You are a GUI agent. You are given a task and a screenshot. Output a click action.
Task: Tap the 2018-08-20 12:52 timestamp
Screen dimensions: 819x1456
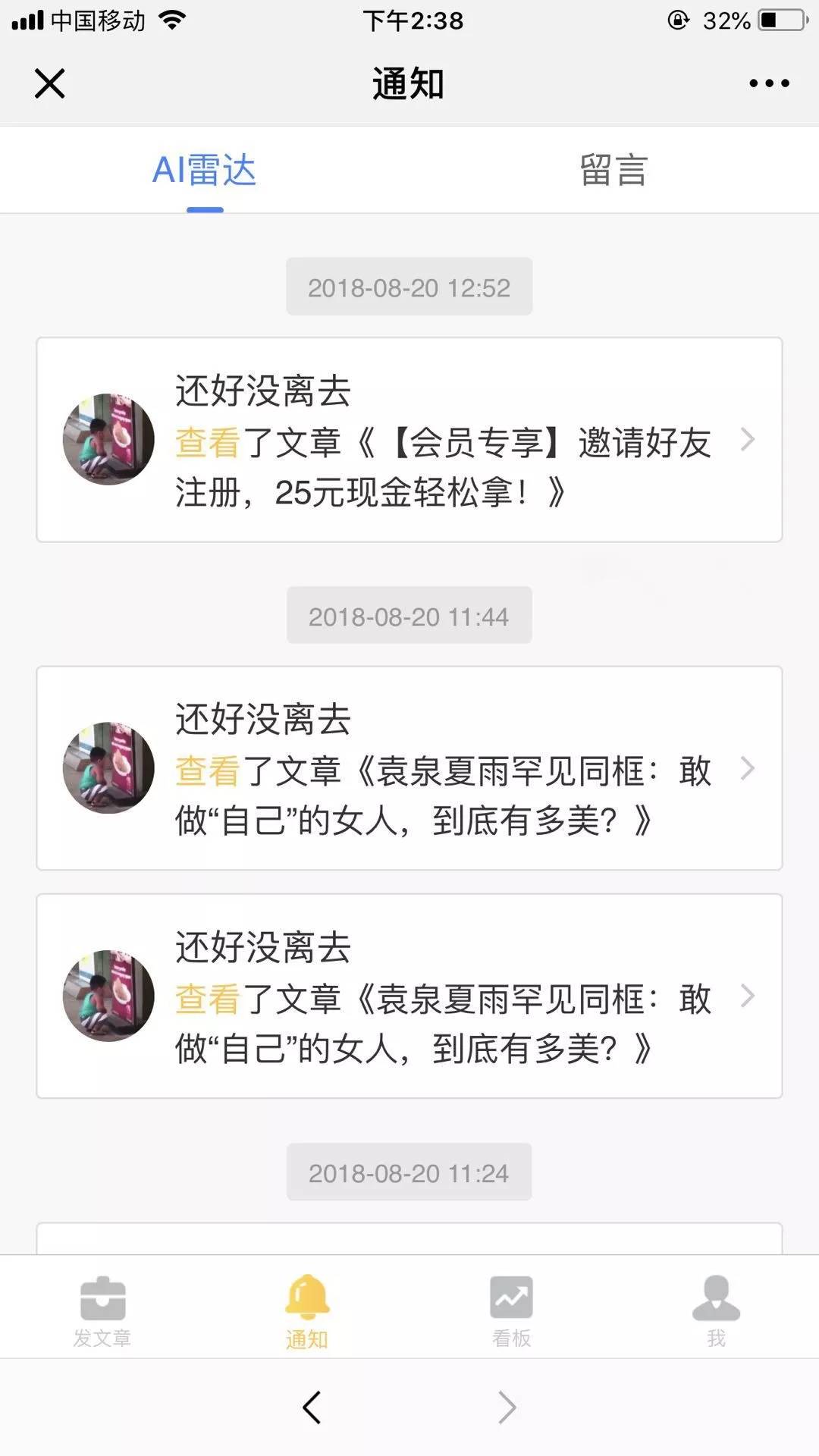tap(409, 287)
